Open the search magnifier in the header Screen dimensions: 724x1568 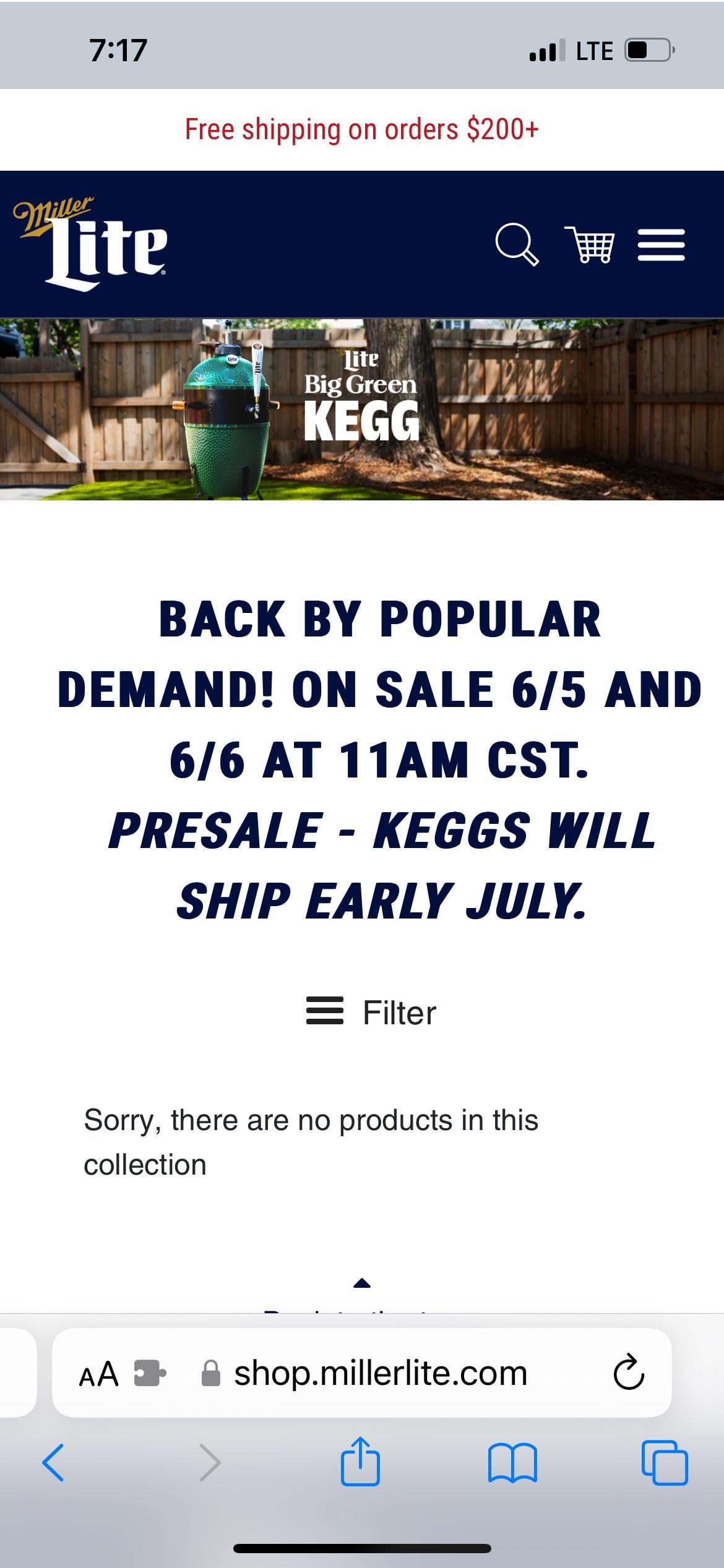(517, 245)
